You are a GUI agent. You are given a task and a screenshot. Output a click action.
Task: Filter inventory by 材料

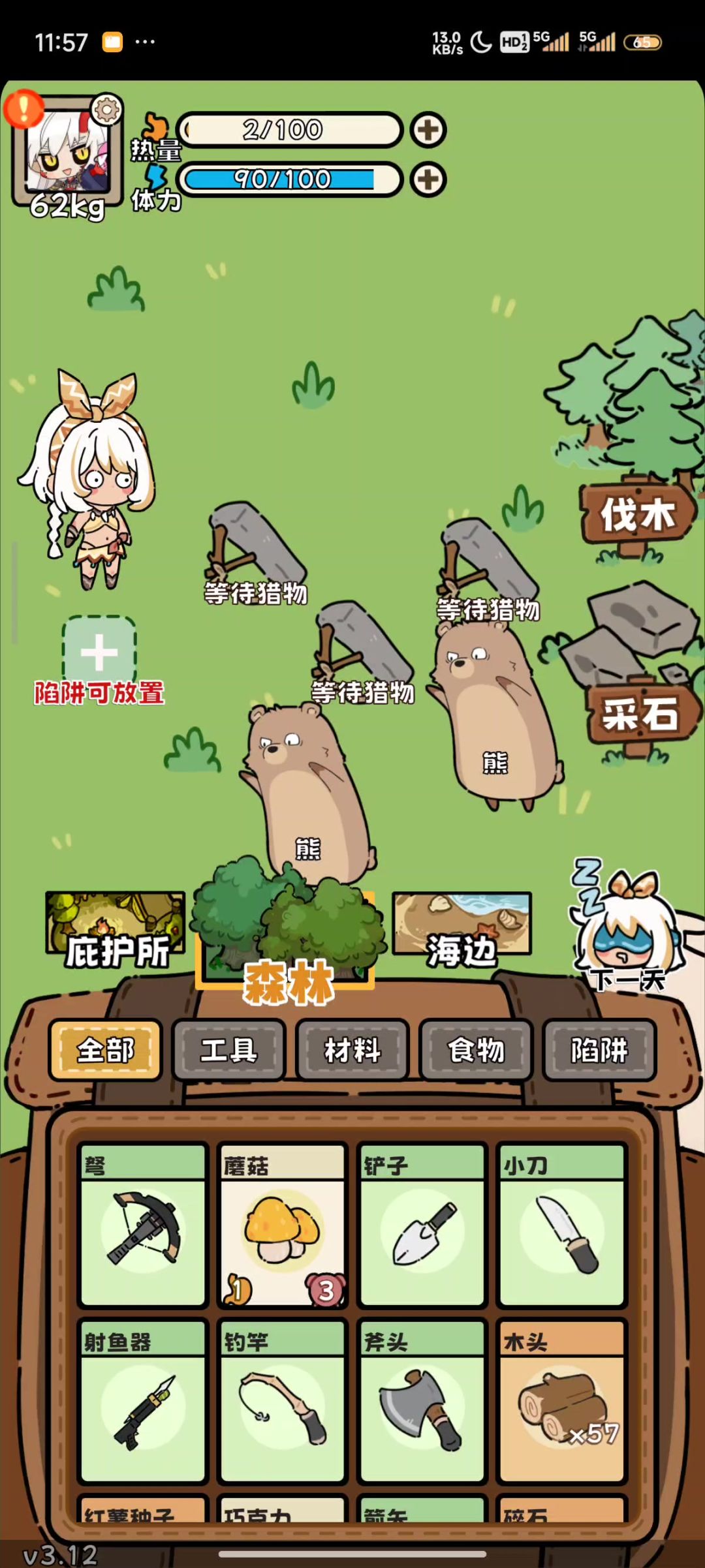(352, 1050)
